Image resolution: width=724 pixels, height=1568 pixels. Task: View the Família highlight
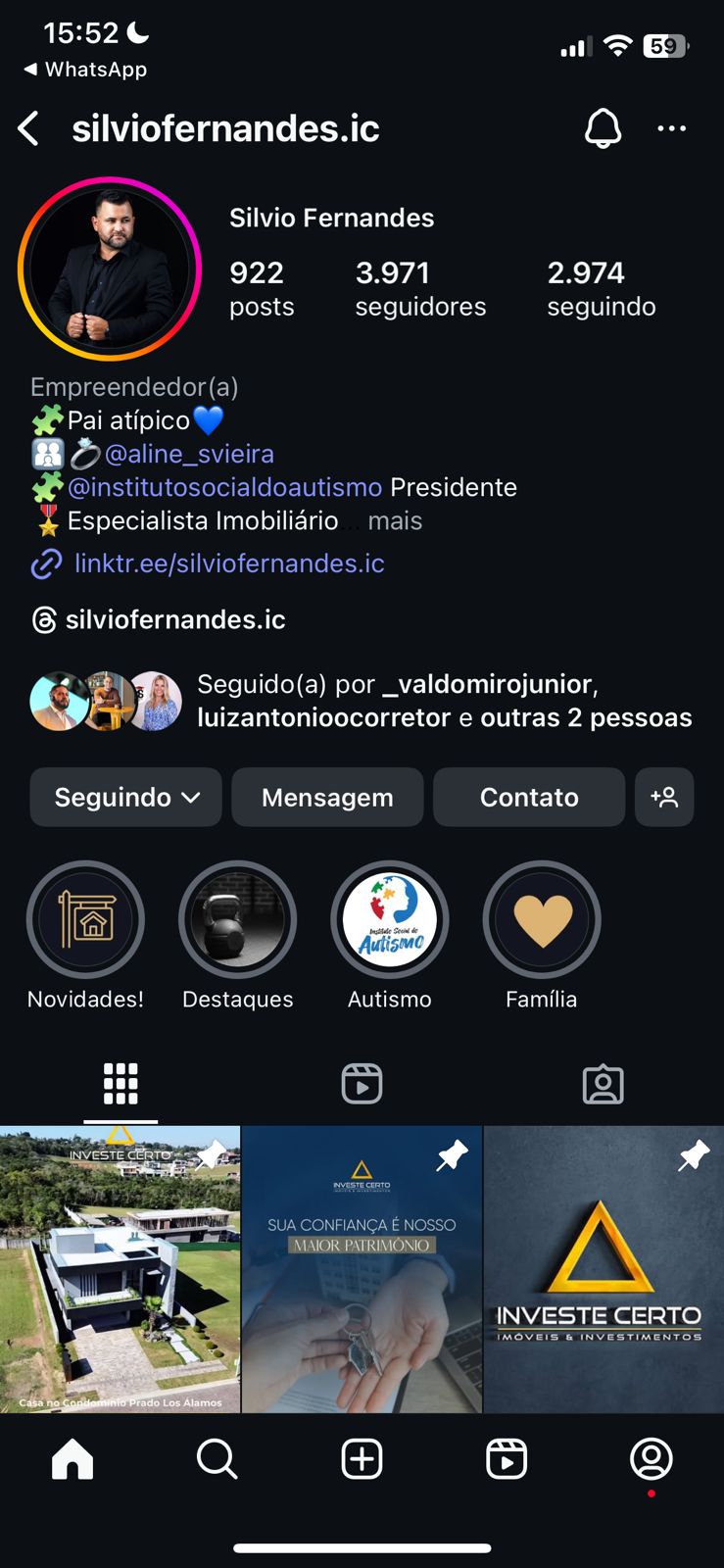542,920
